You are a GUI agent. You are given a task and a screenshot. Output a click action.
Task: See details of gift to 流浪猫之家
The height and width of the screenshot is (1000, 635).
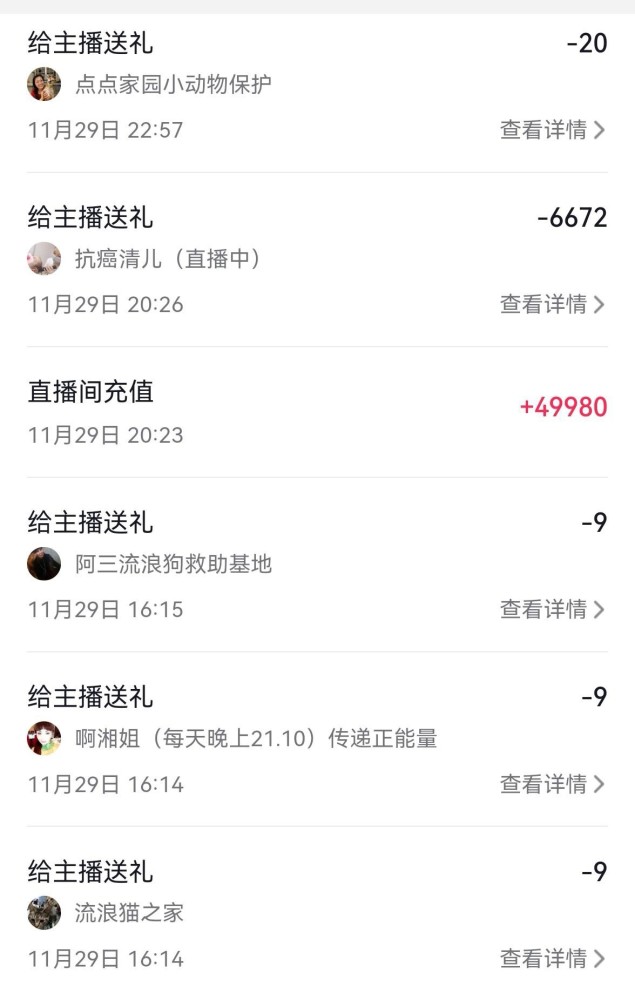tap(552, 959)
